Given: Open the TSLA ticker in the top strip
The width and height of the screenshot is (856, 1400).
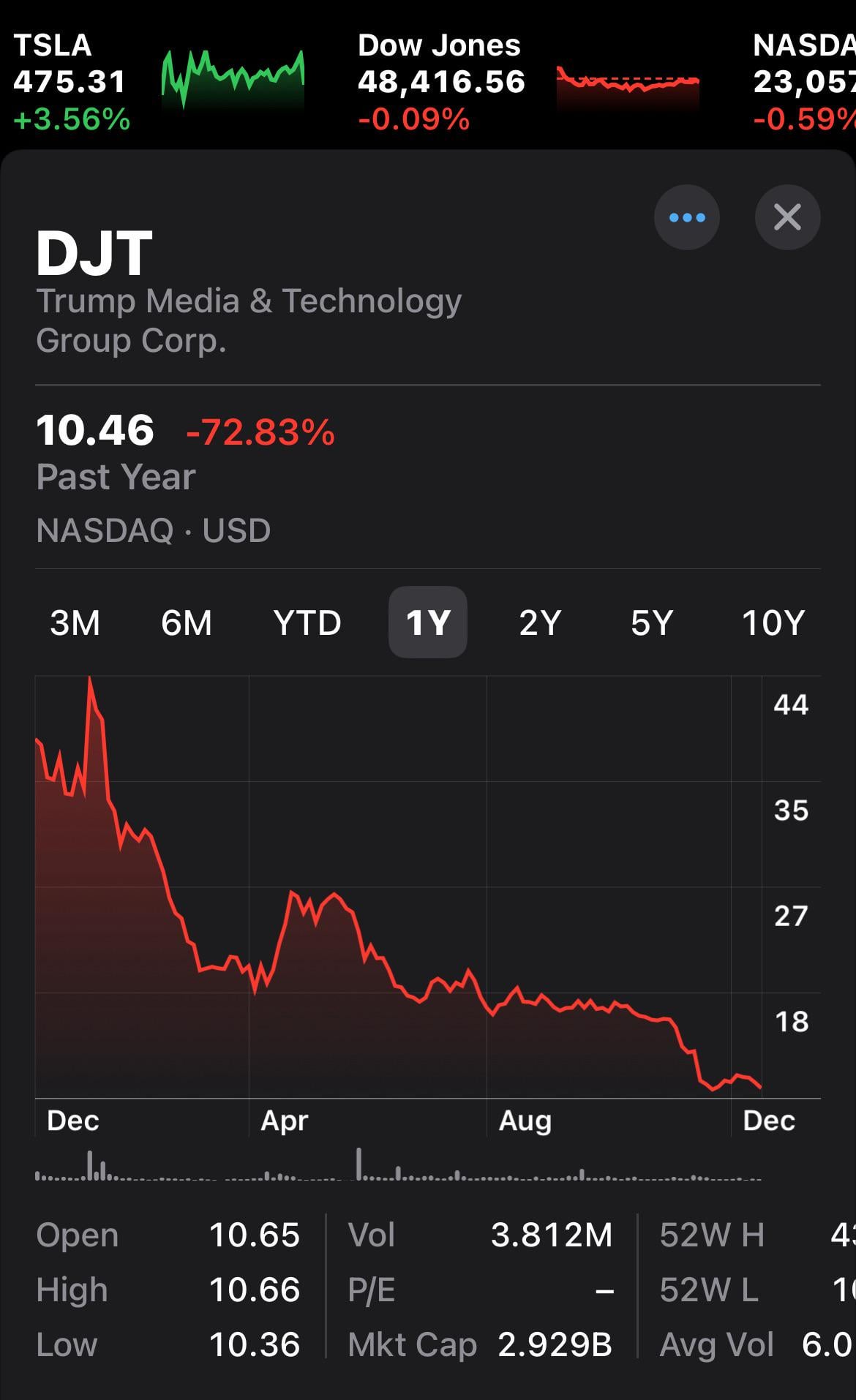Looking at the screenshot, I should 157,82.
